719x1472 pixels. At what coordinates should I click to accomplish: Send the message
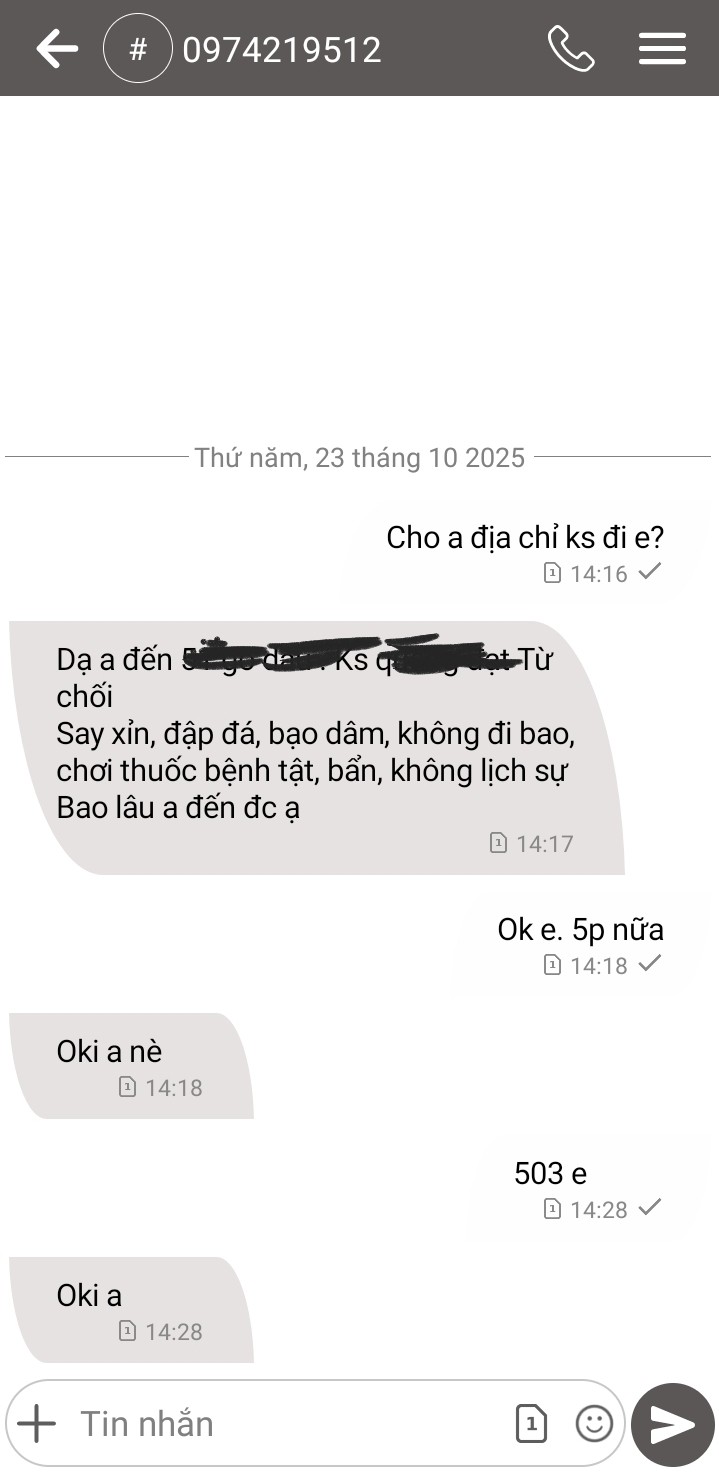pos(673,1424)
